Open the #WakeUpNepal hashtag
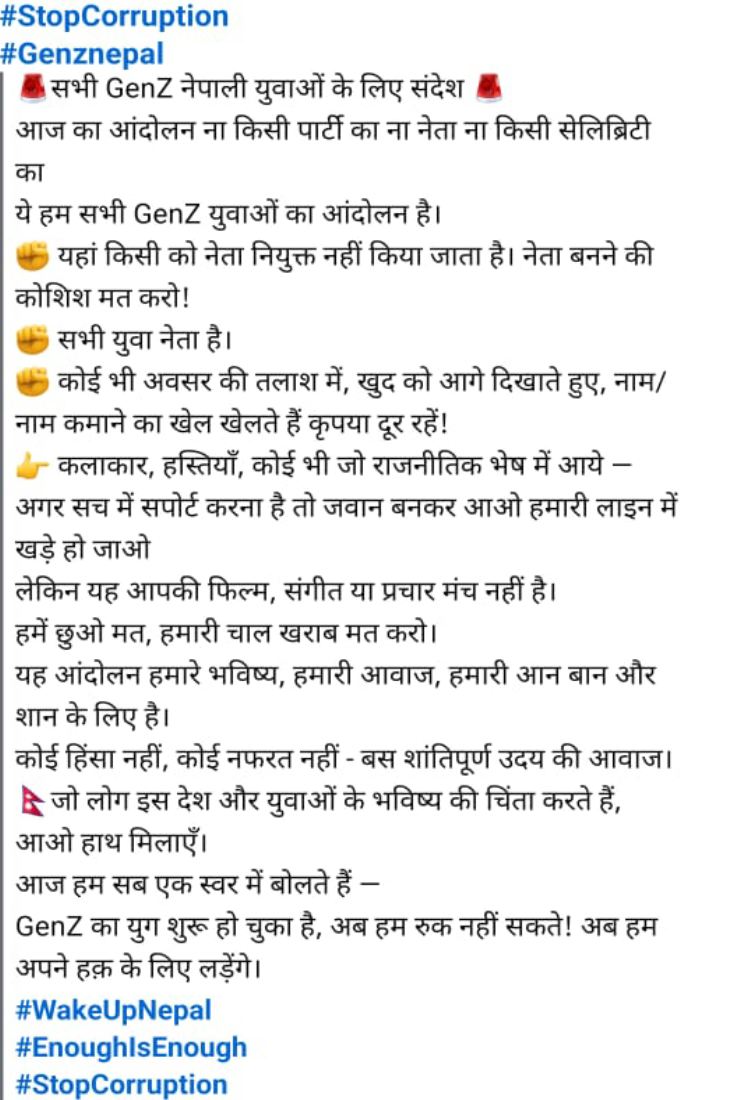This screenshot has width=730, height=1100. click(x=114, y=1009)
